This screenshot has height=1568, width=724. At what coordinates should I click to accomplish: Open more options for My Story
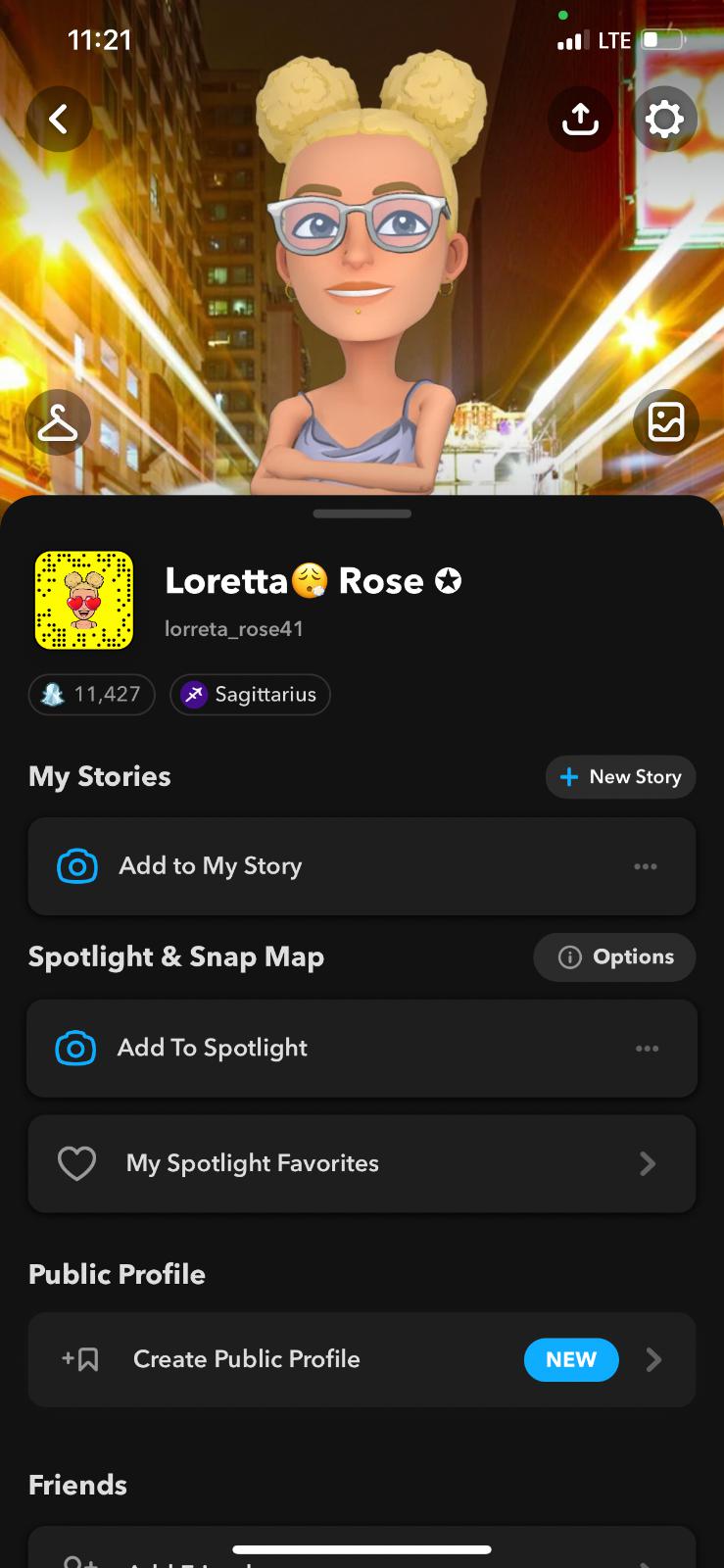tap(646, 866)
